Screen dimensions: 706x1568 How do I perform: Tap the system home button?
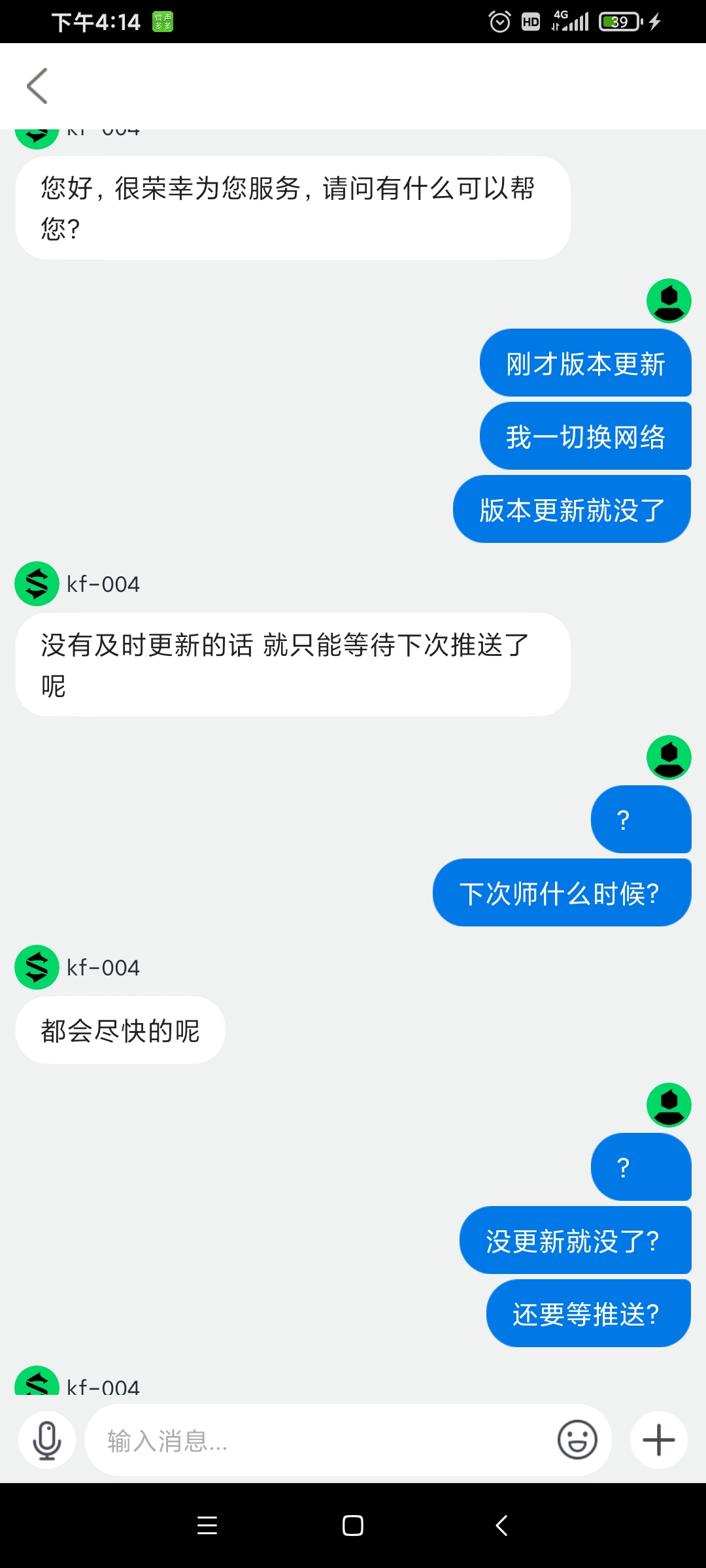(353, 1526)
